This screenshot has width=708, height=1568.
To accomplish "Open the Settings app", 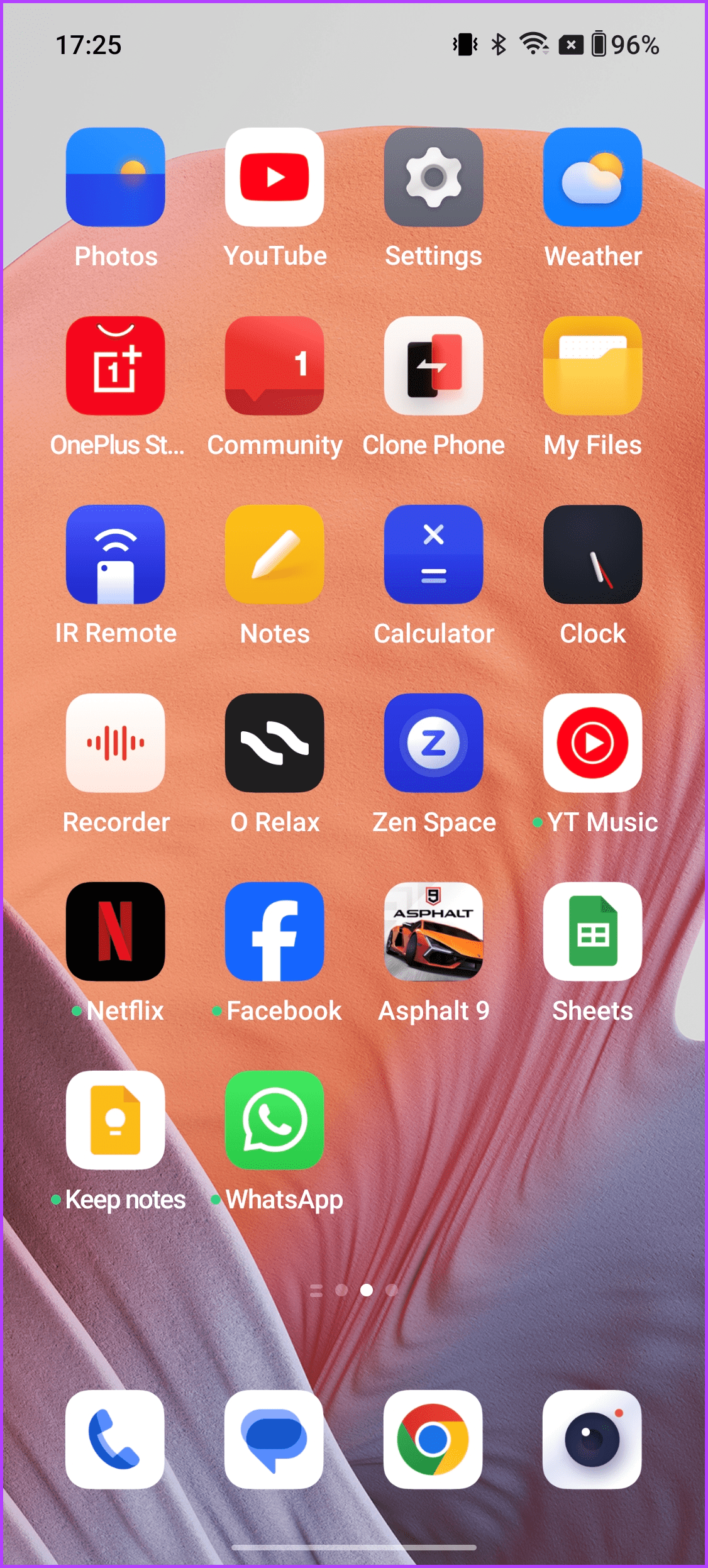I will tap(434, 178).
